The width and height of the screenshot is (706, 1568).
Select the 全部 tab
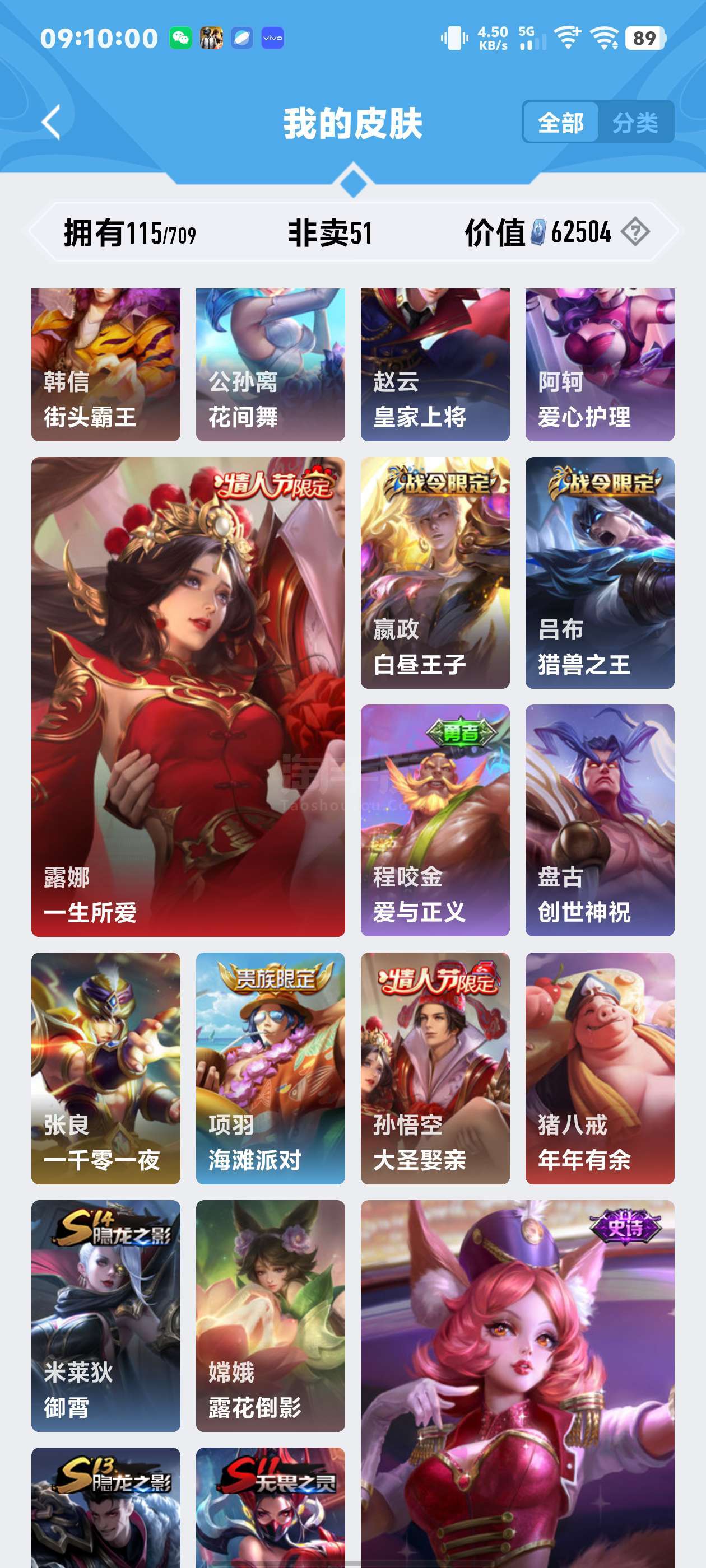(561, 122)
